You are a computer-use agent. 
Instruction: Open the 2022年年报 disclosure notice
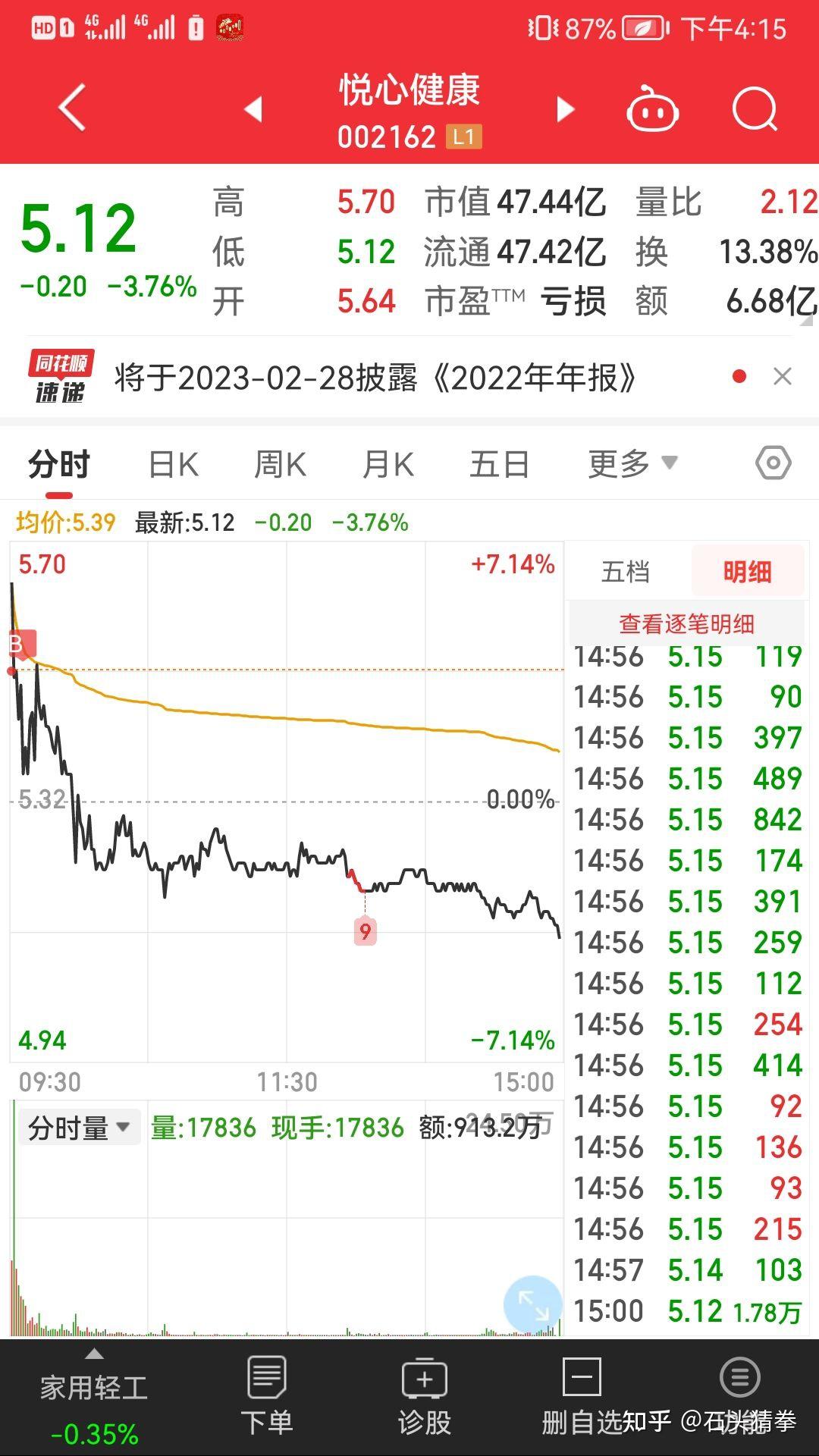pos(375,377)
